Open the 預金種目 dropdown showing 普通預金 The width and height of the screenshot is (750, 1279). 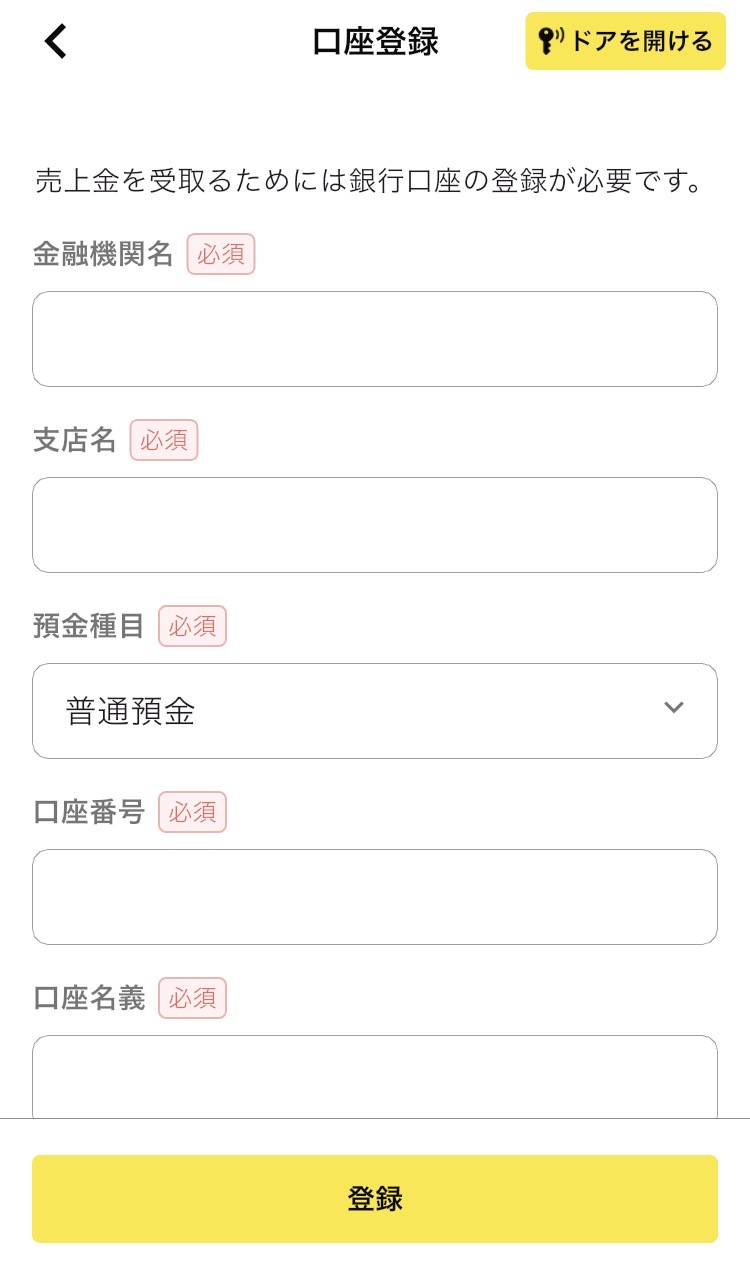tap(375, 711)
